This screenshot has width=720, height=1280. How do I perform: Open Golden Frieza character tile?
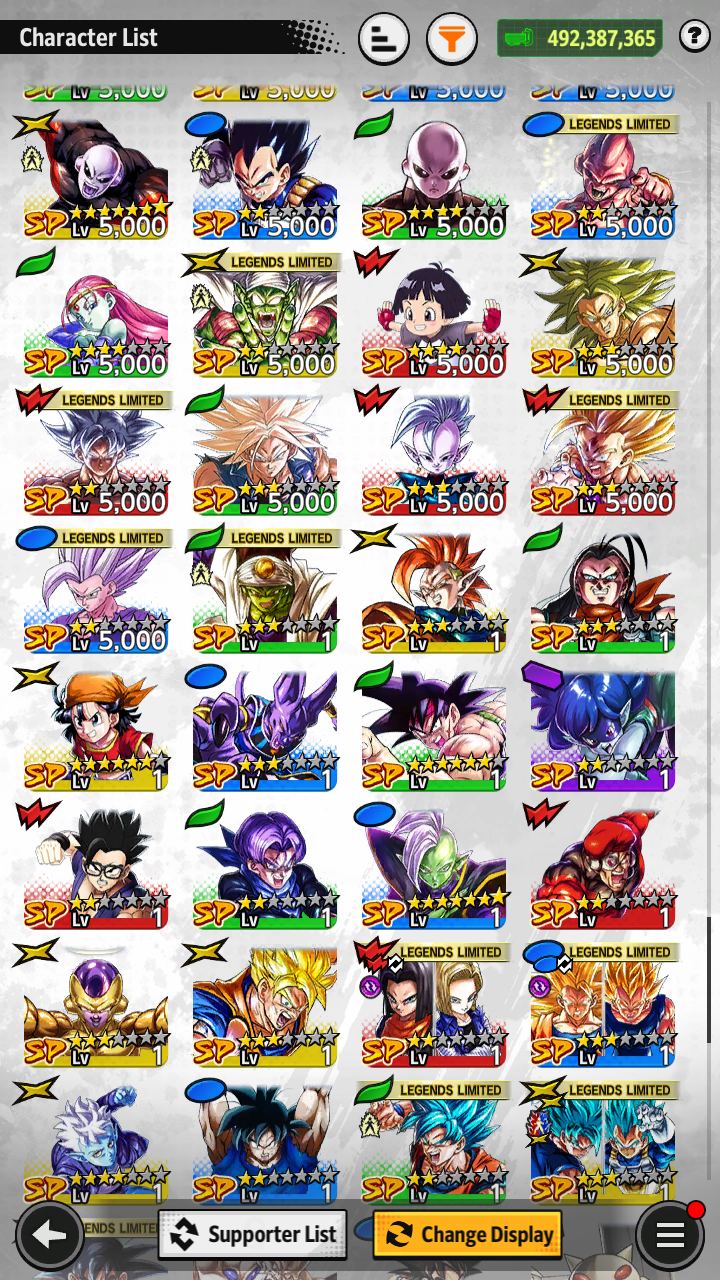pos(96,1008)
